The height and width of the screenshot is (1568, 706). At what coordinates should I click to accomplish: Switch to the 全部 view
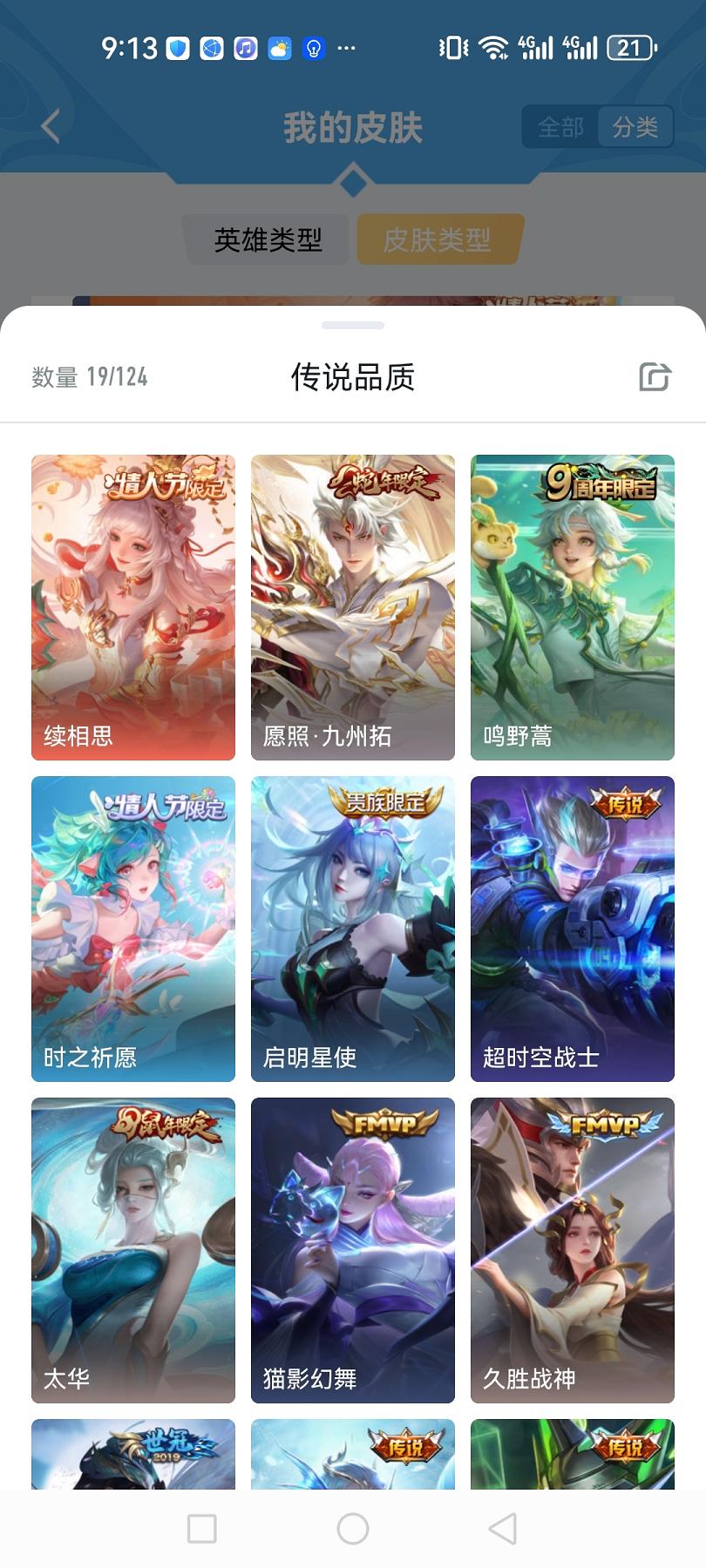[x=560, y=127]
